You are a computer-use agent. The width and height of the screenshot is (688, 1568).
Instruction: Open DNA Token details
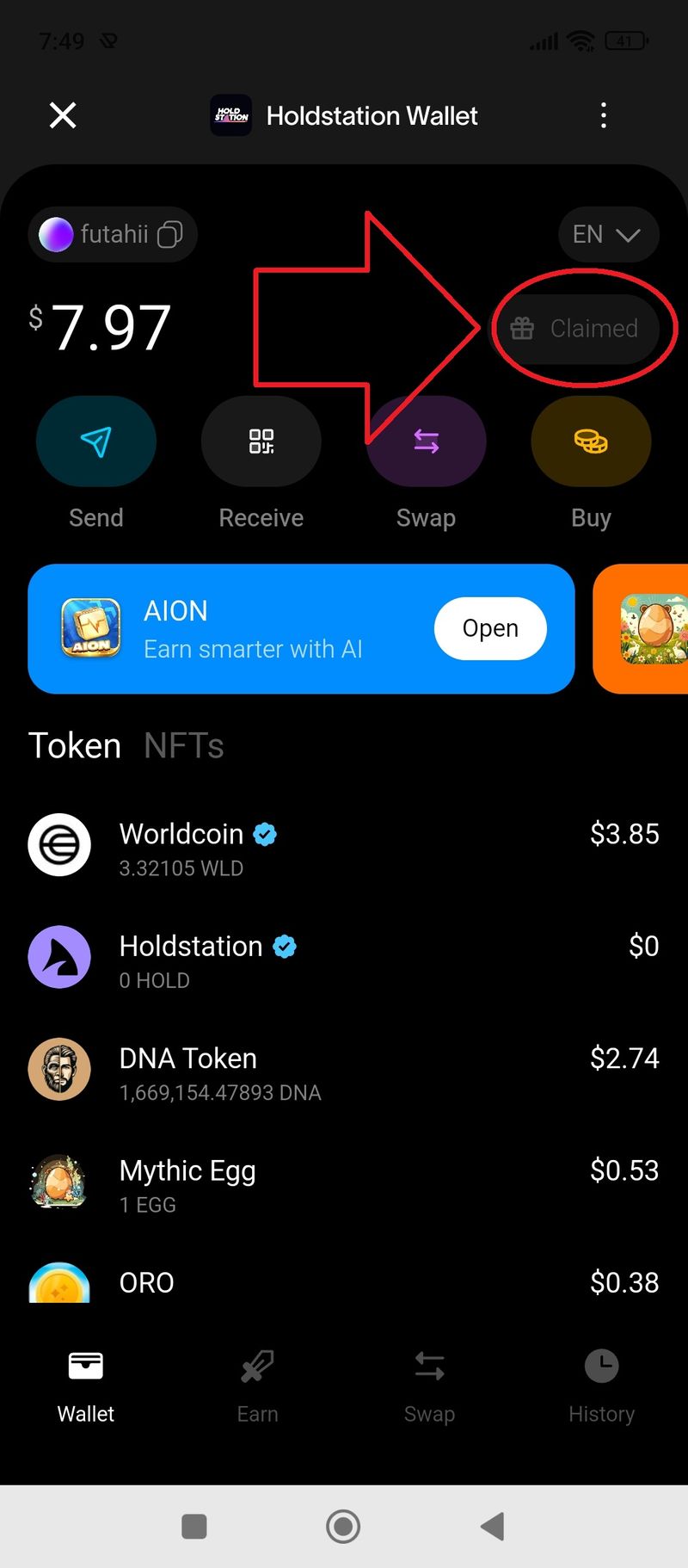pos(344,1070)
